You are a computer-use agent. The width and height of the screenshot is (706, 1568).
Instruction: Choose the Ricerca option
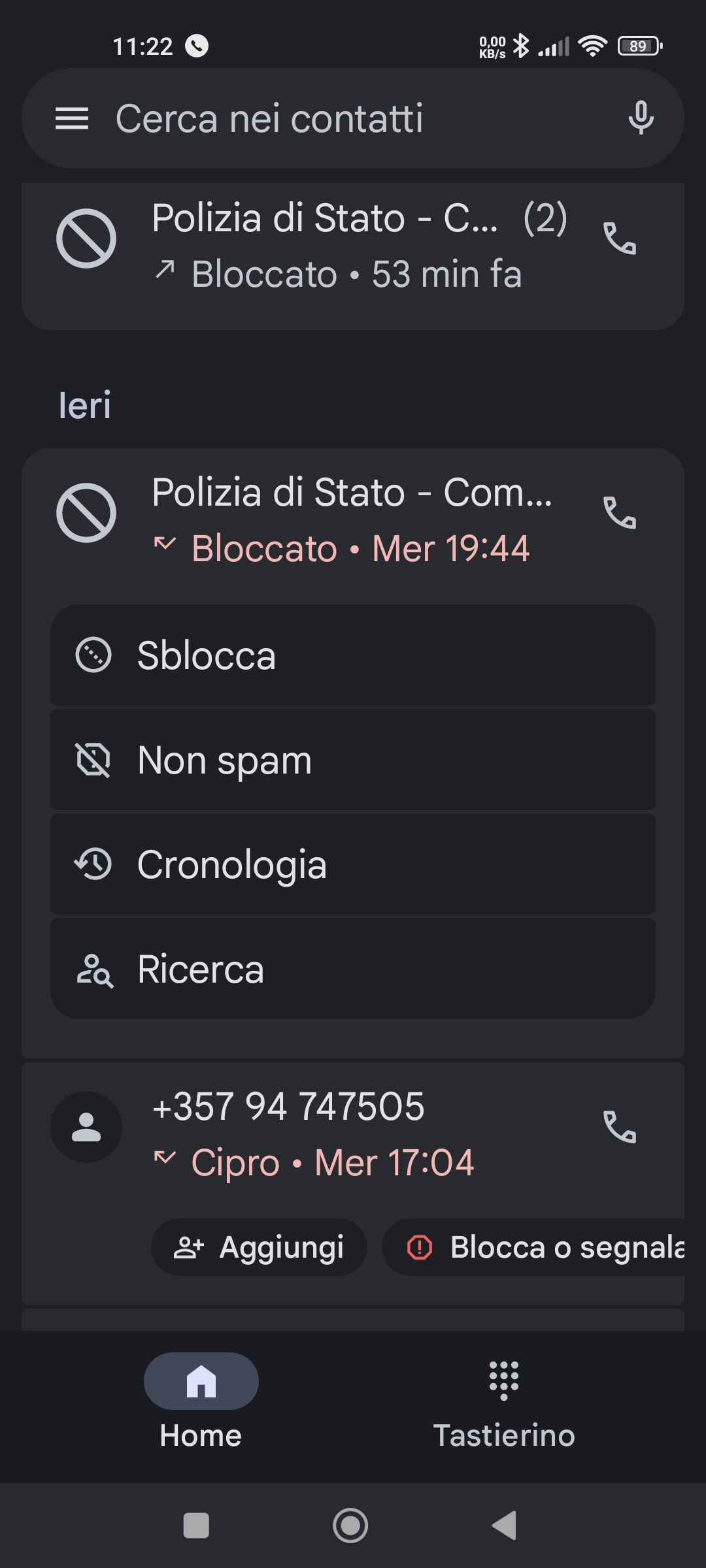[353, 969]
